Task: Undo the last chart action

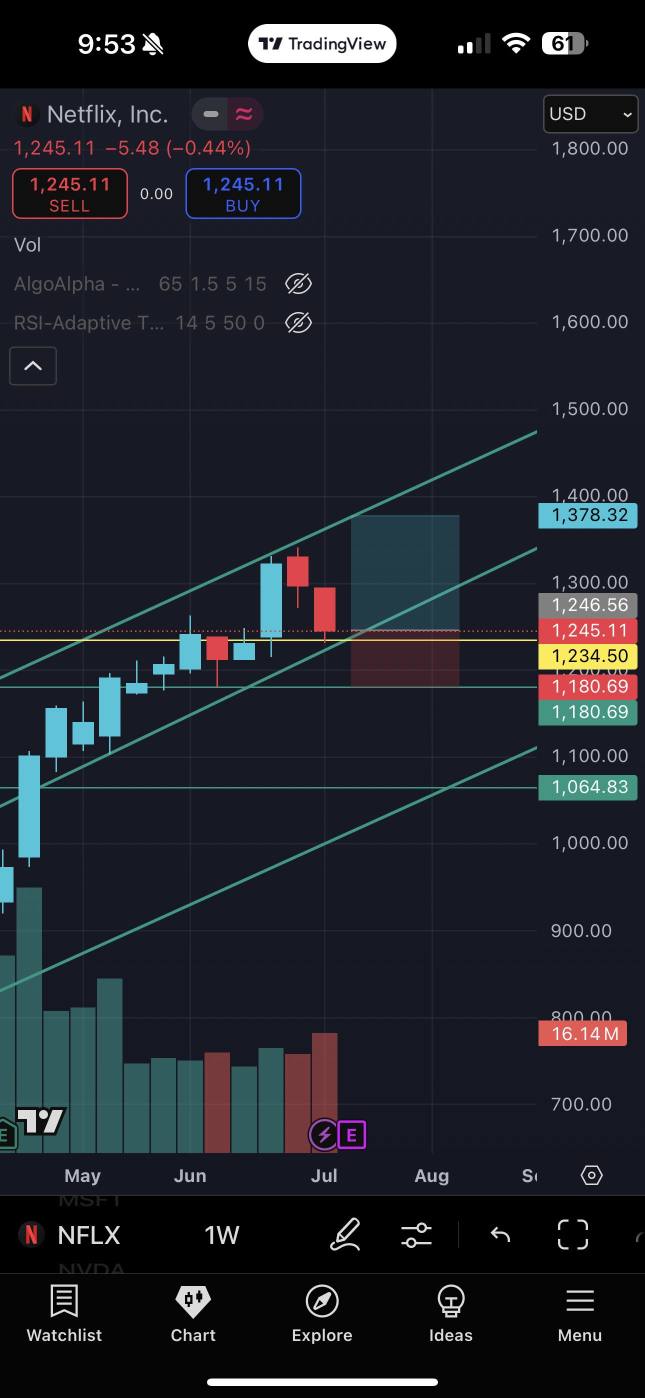Action: (500, 1235)
